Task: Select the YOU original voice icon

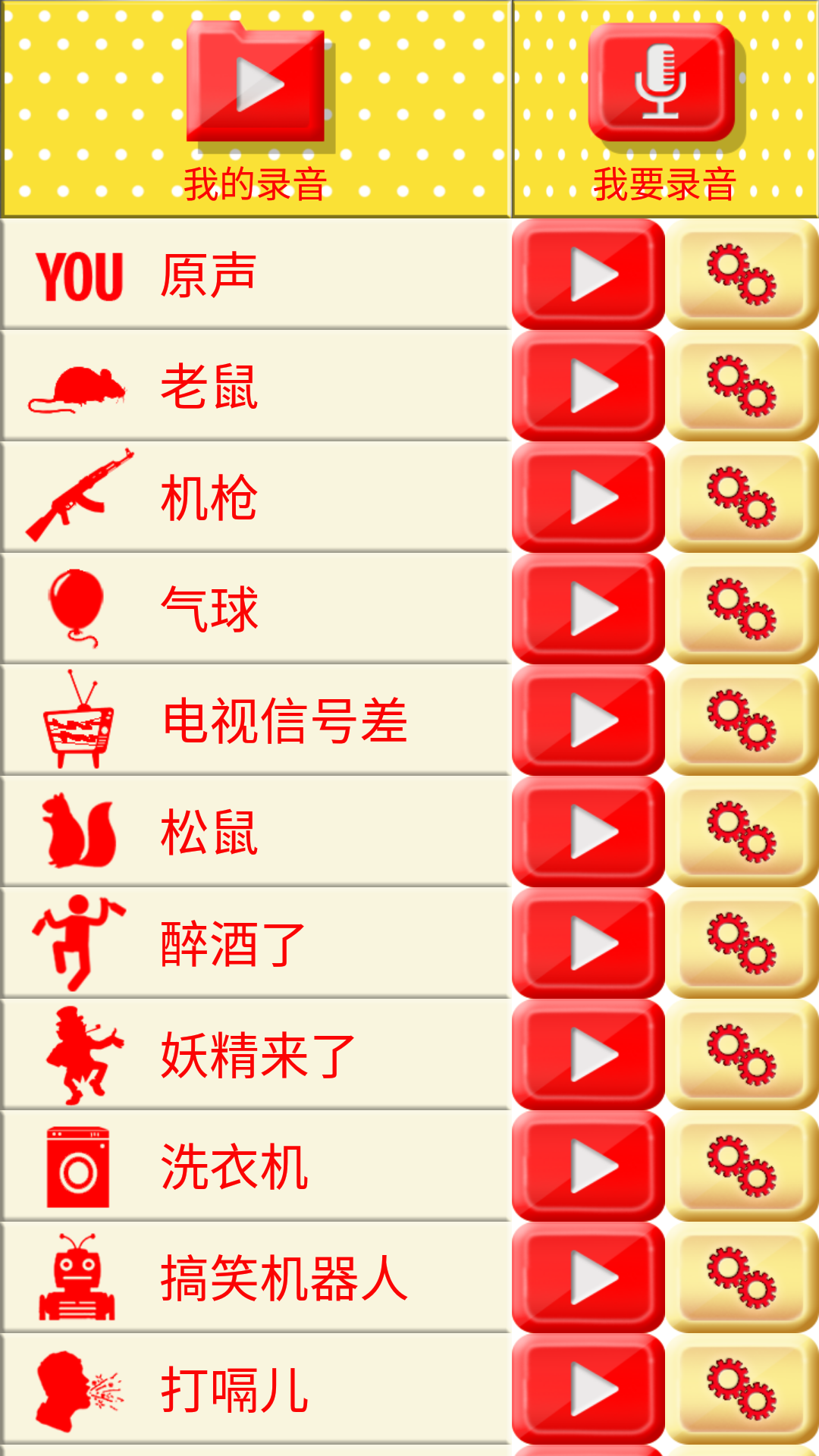Action: (x=80, y=275)
